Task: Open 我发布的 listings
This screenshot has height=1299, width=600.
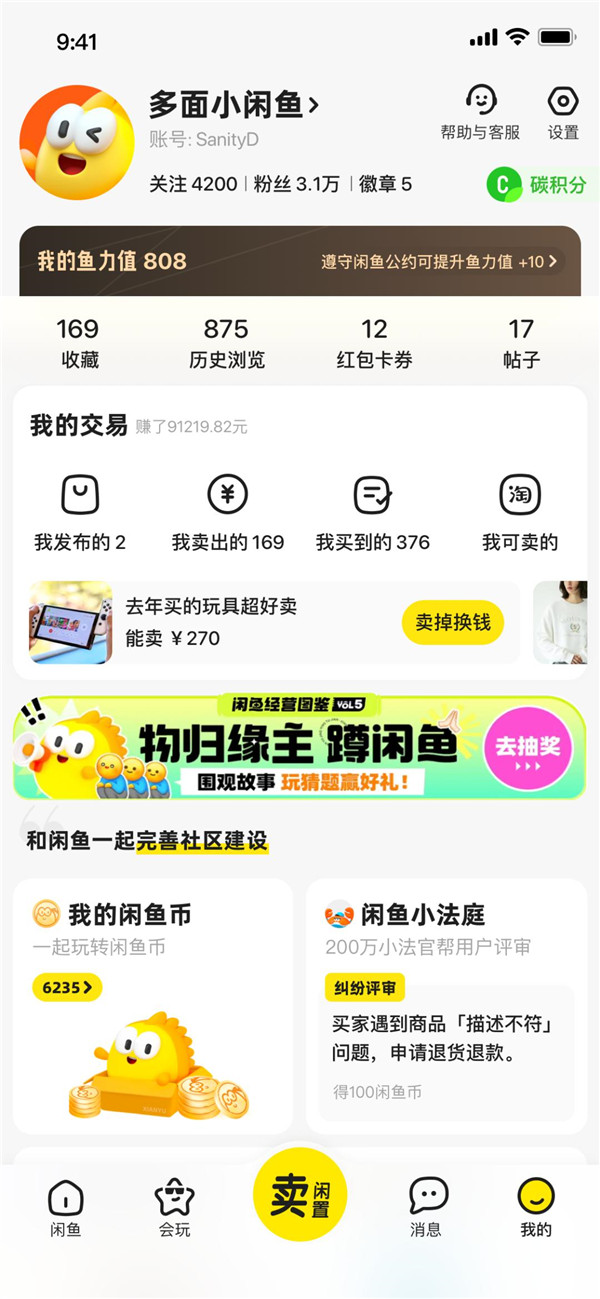Action: 80,512
